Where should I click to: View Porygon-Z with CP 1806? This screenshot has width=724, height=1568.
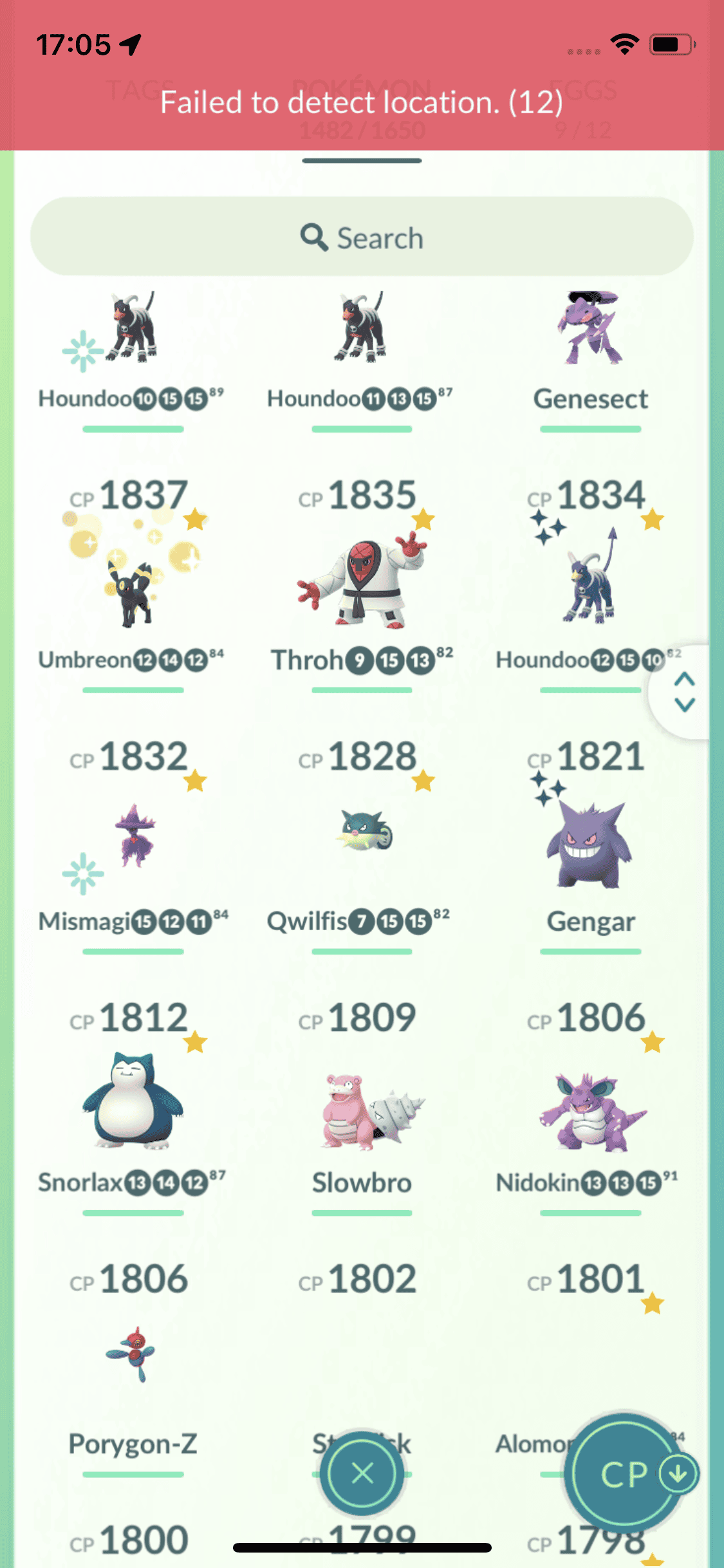click(x=133, y=1358)
